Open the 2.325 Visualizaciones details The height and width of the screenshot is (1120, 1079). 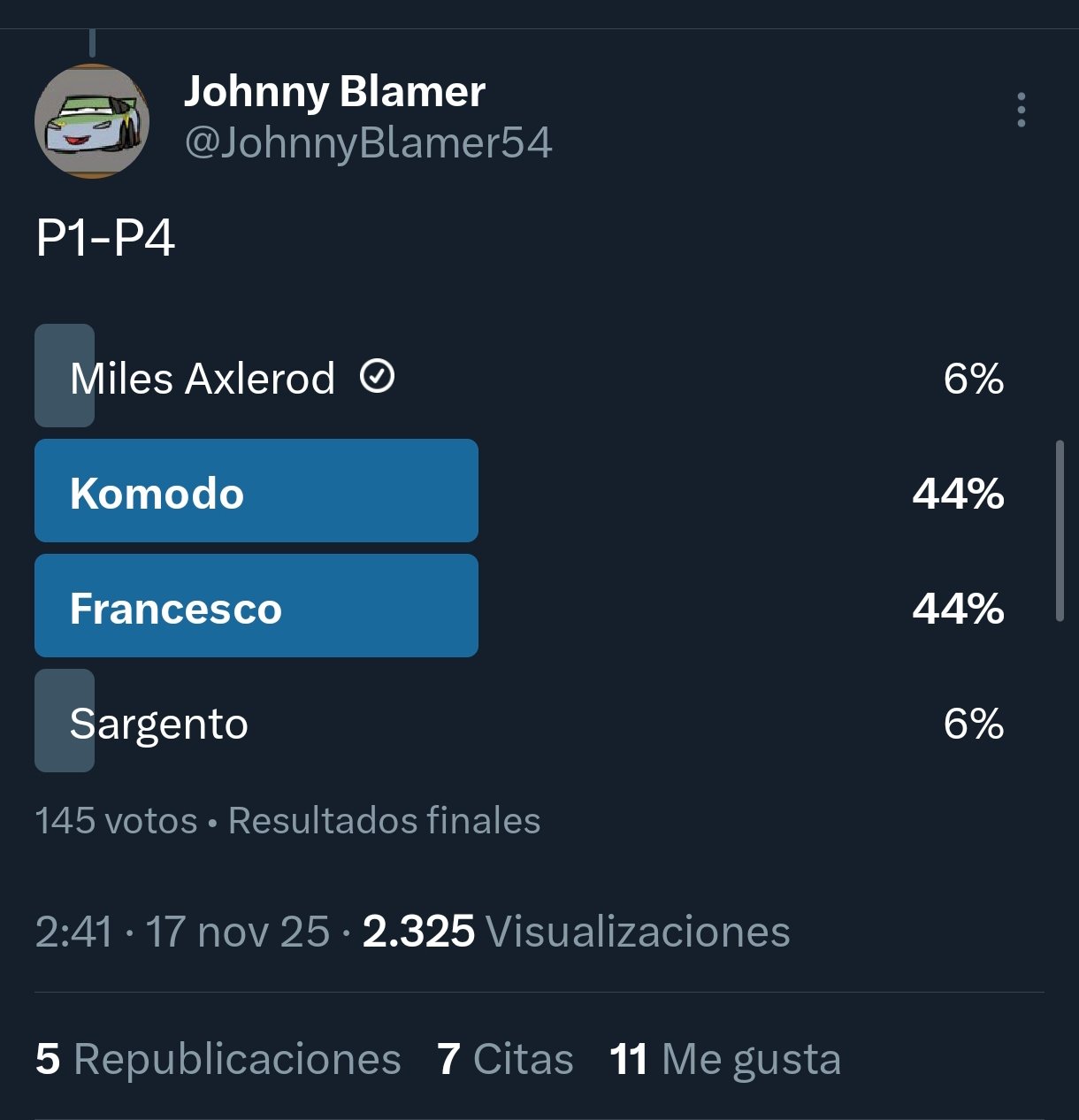[x=576, y=932]
